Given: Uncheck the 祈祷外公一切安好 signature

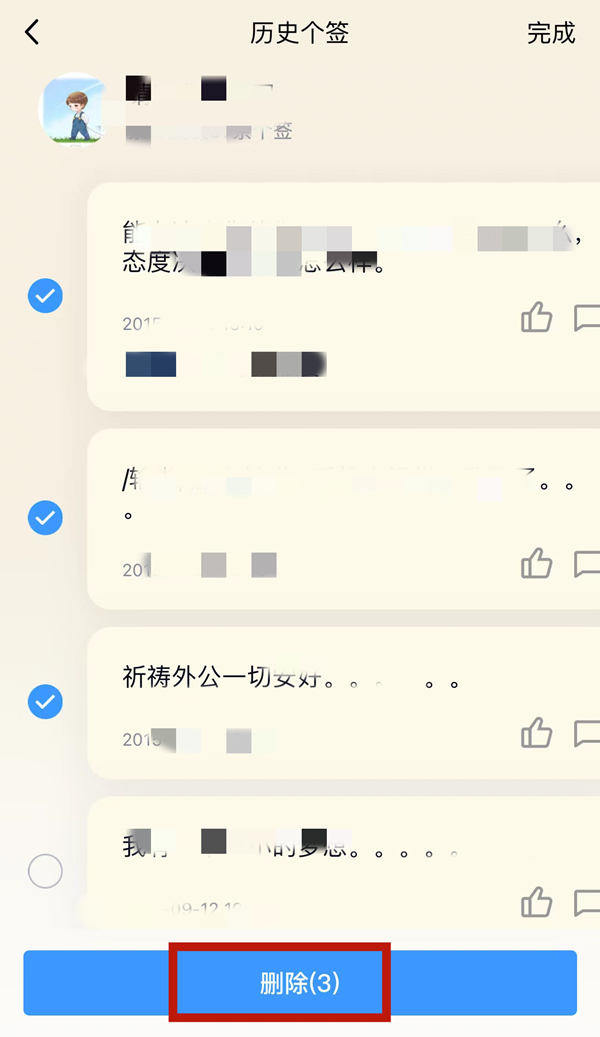Looking at the screenshot, I should point(45,701).
